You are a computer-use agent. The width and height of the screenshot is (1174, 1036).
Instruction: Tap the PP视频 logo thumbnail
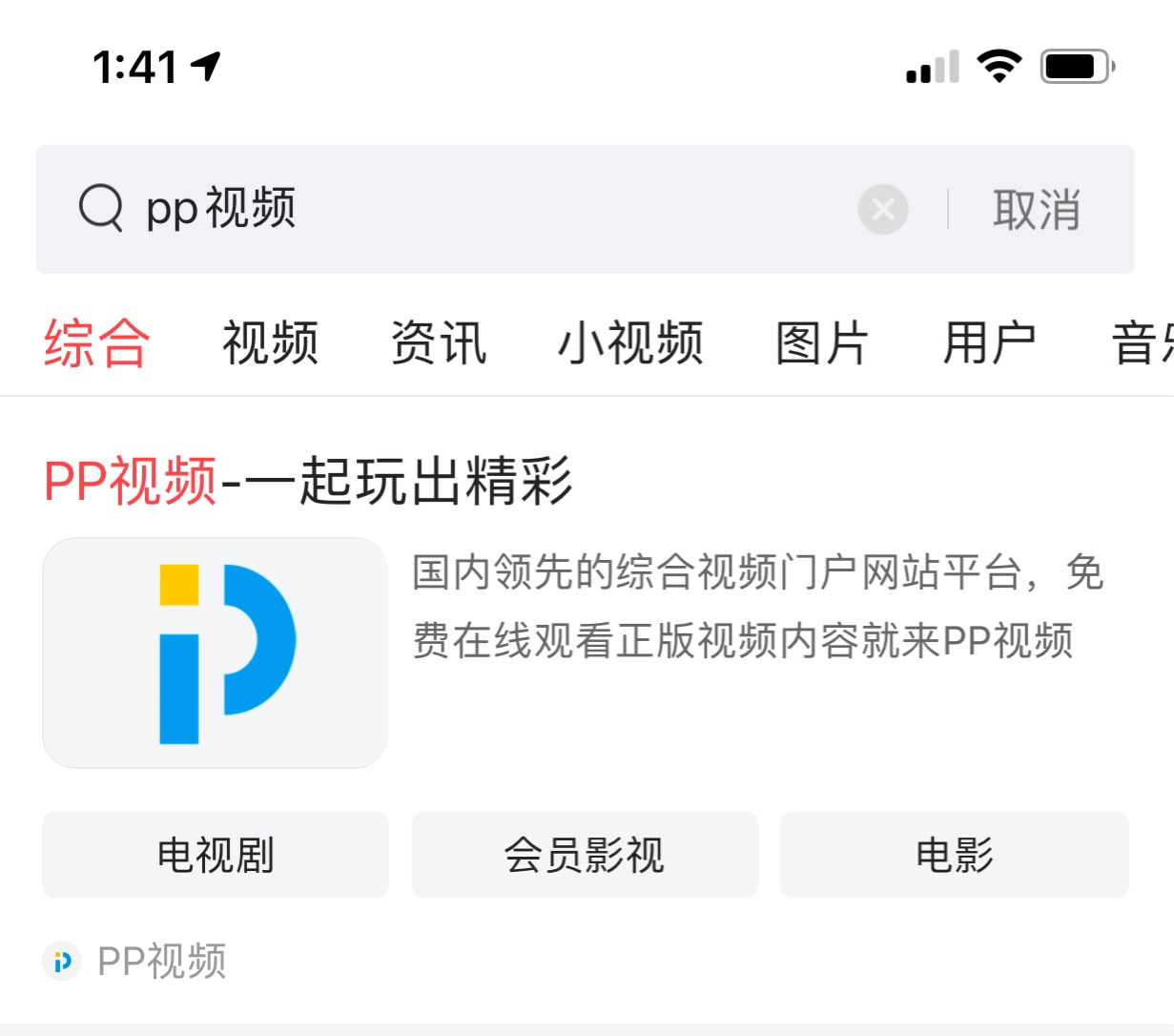215,653
